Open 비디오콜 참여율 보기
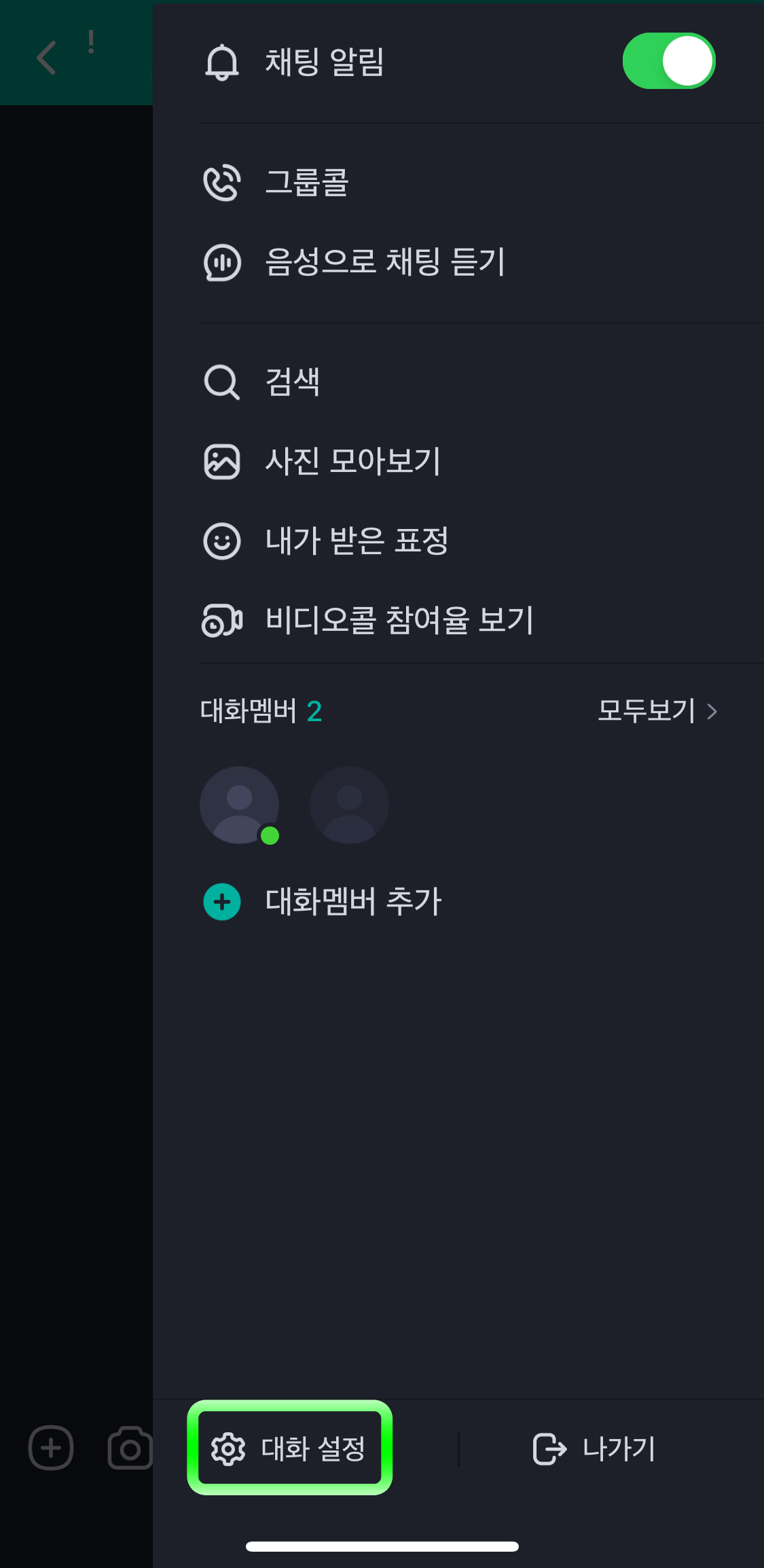Screen dimensions: 764x1568 (x=399, y=619)
